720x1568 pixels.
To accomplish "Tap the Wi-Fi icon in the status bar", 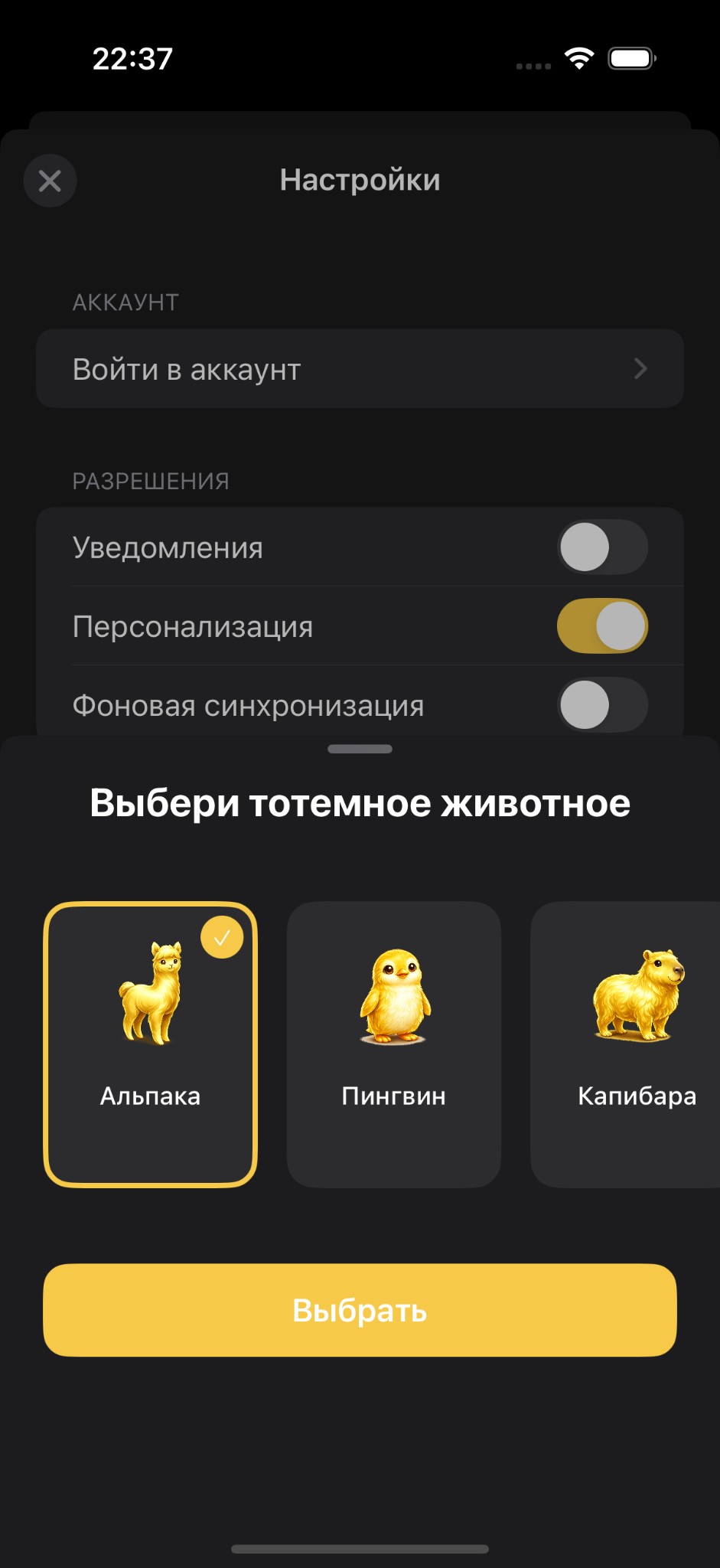I will pyautogui.click(x=578, y=57).
